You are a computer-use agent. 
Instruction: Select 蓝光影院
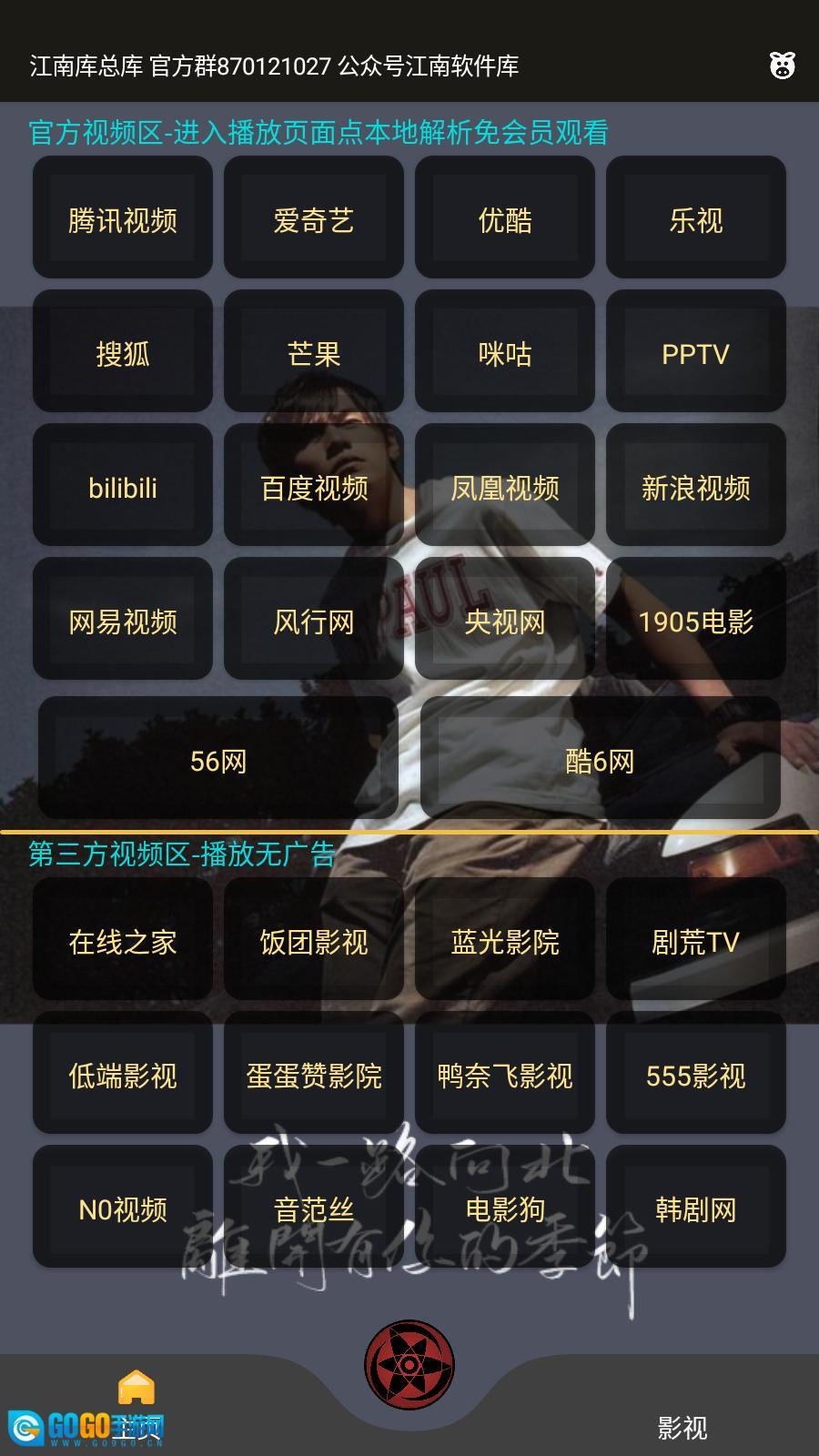(x=505, y=939)
